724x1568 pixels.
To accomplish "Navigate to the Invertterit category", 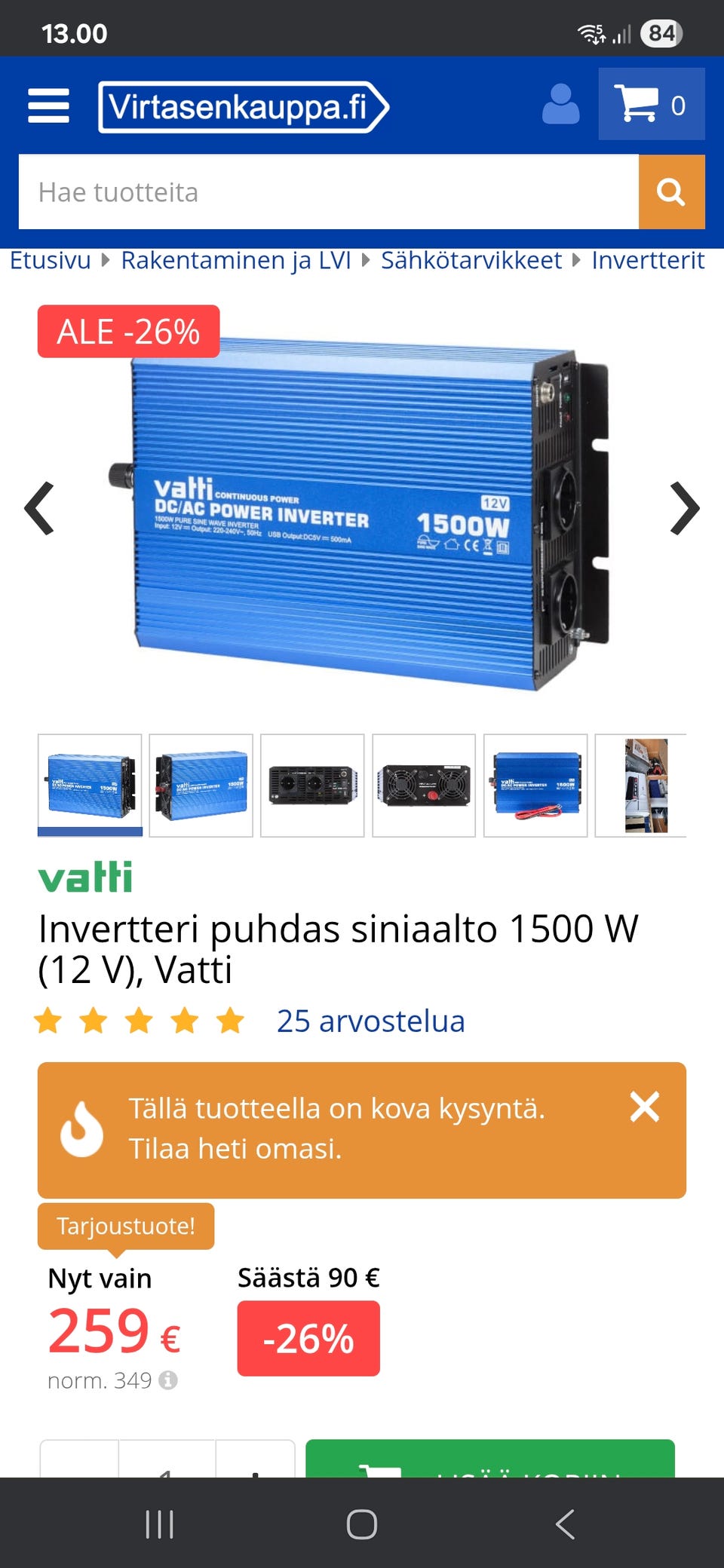I will pos(647,260).
